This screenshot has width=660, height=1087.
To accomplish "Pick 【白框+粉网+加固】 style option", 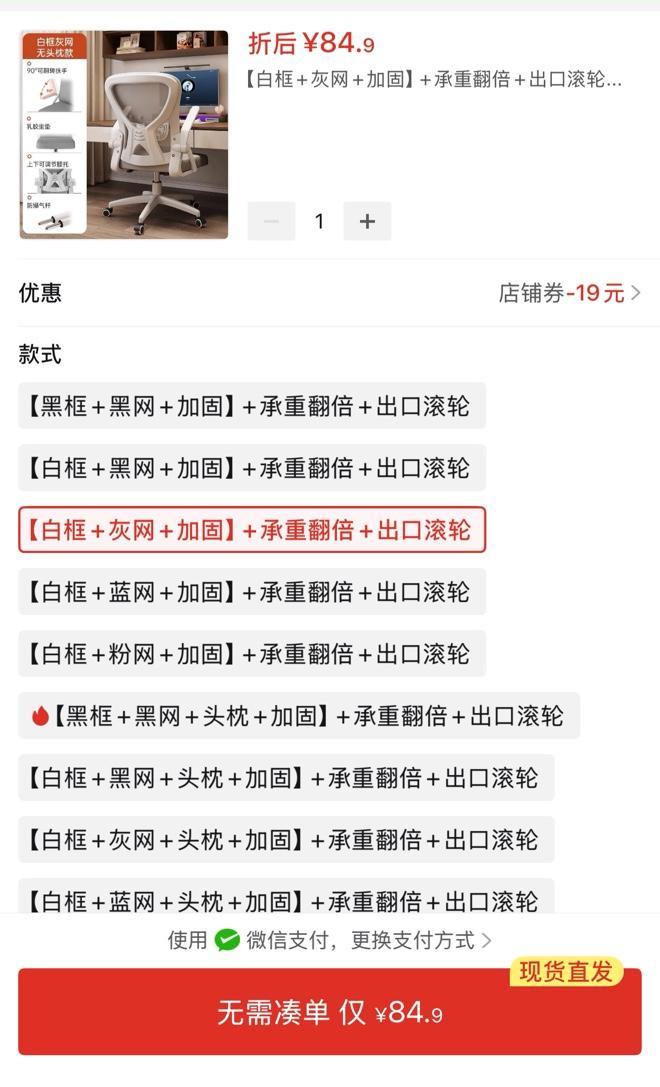I will (x=251, y=654).
